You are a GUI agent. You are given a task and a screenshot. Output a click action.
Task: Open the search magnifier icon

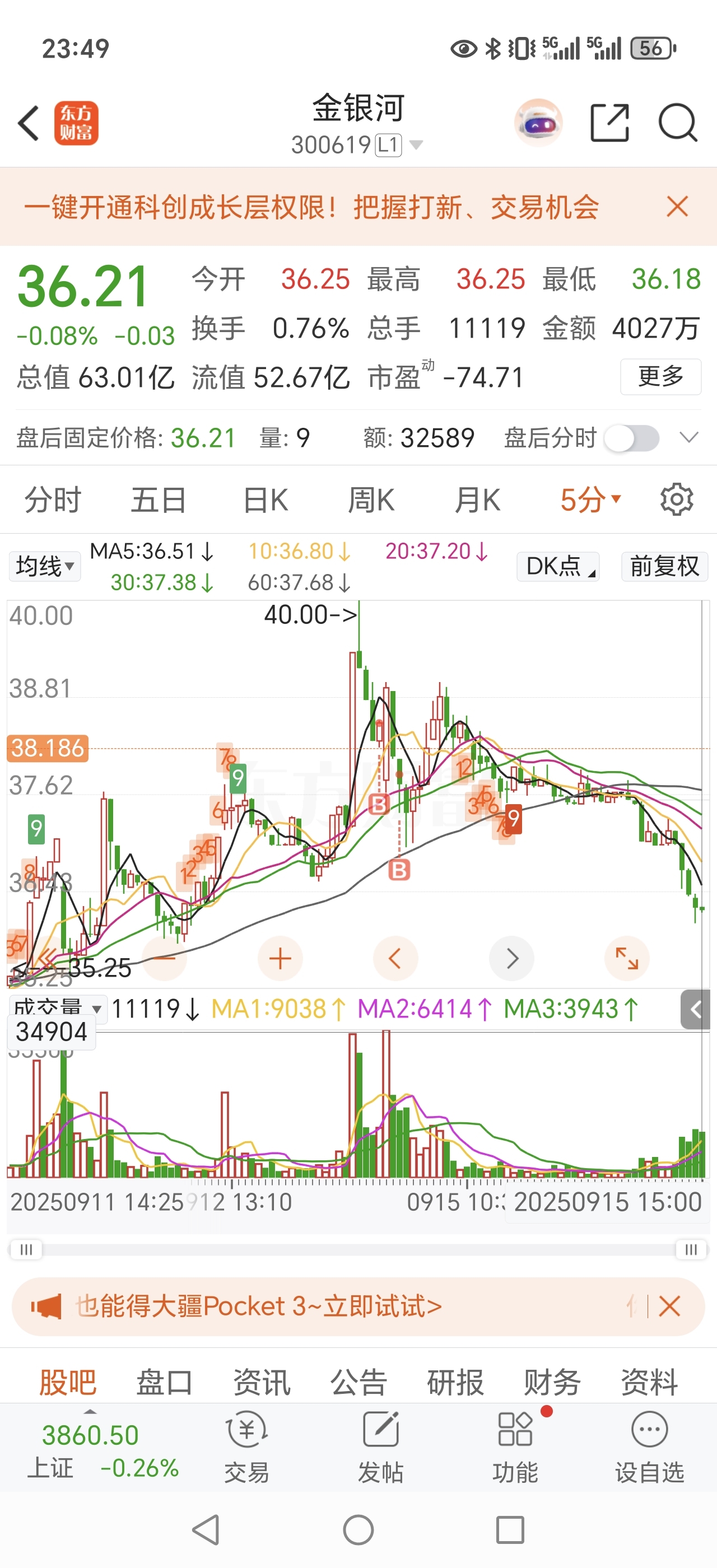[677, 123]
